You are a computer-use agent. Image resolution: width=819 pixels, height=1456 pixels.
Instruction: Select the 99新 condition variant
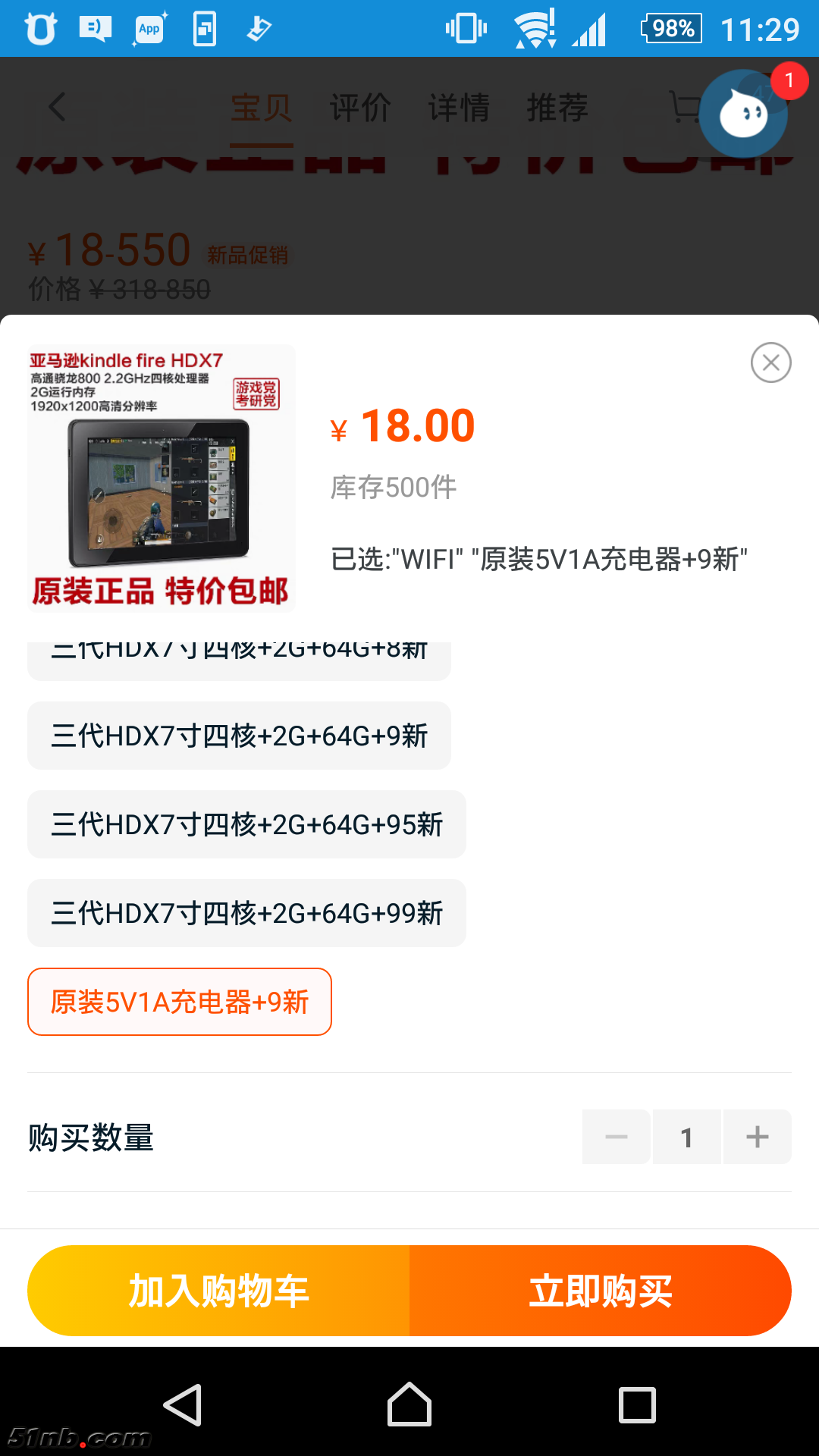246,913
